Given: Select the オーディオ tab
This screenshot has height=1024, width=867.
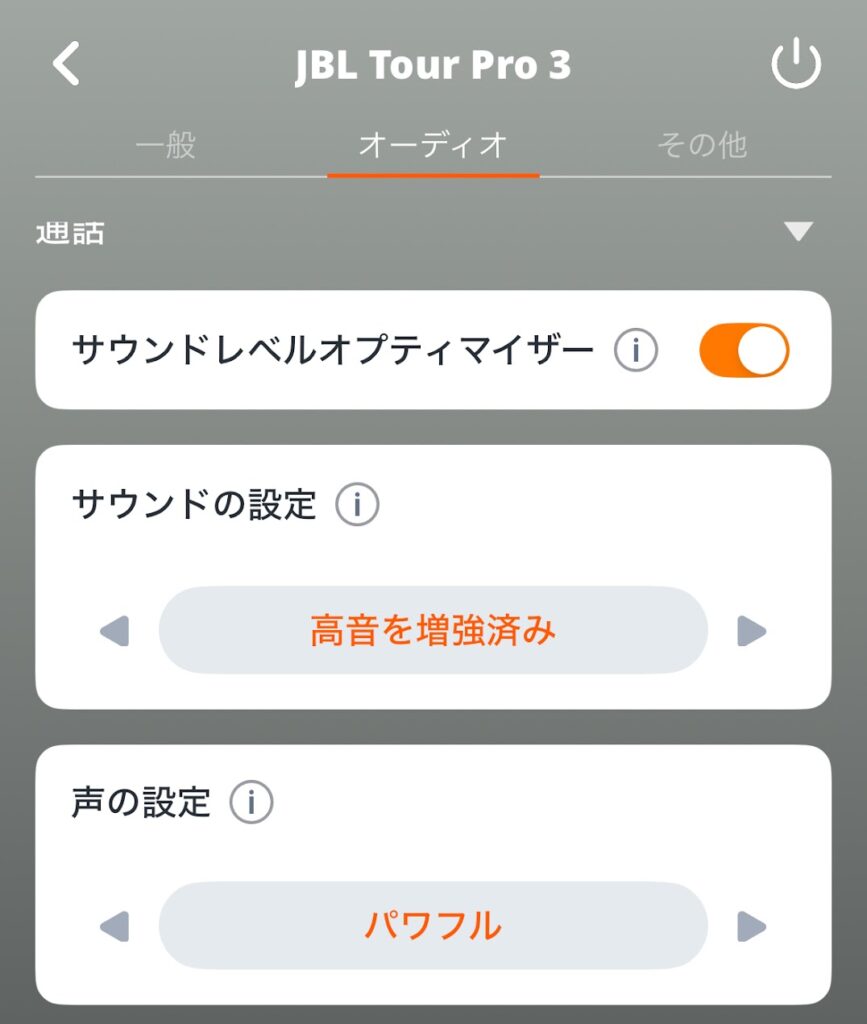Looking at the screenshot, I should pyautogui.click(x=433, y=146).
